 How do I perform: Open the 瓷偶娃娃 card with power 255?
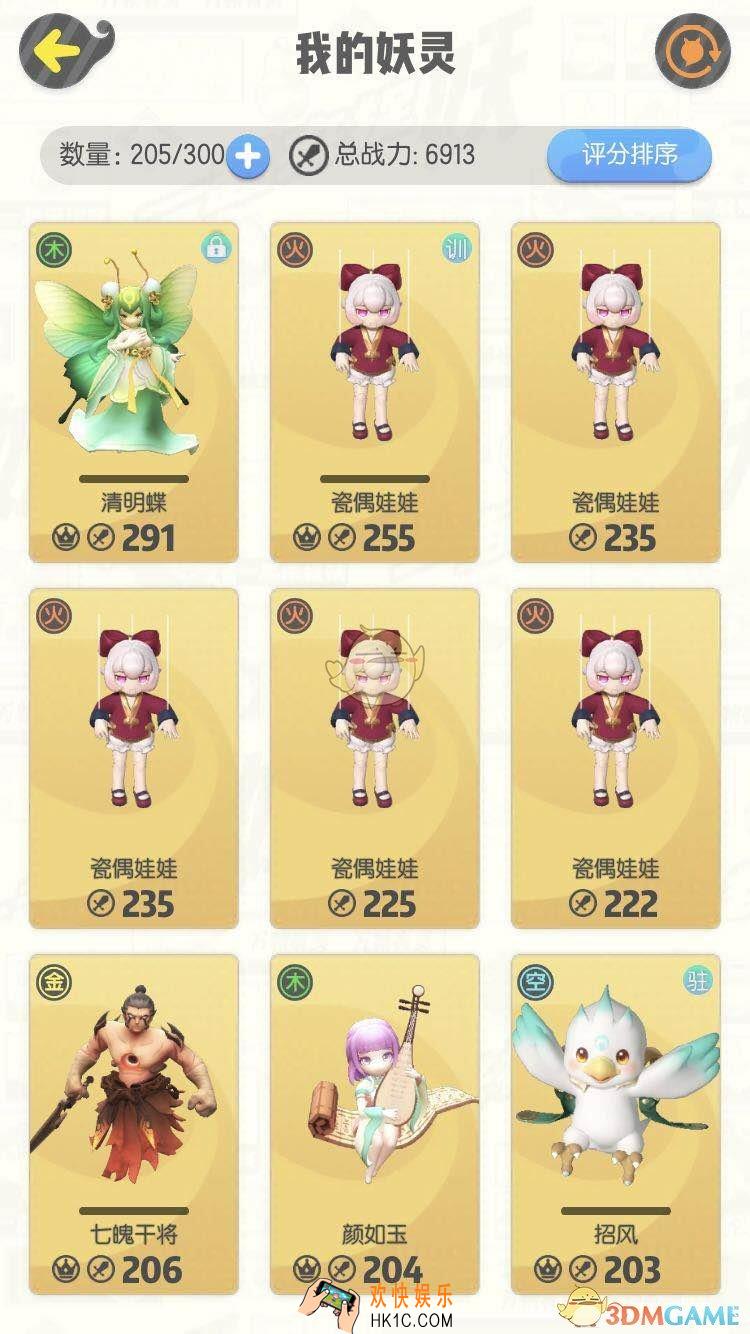coord(375,392)
